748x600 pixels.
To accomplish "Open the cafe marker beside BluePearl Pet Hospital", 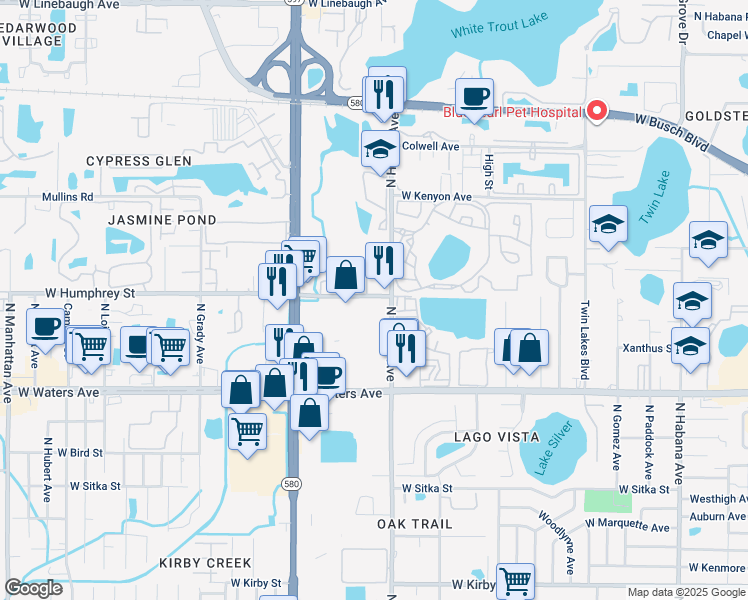I will [474, 100].
